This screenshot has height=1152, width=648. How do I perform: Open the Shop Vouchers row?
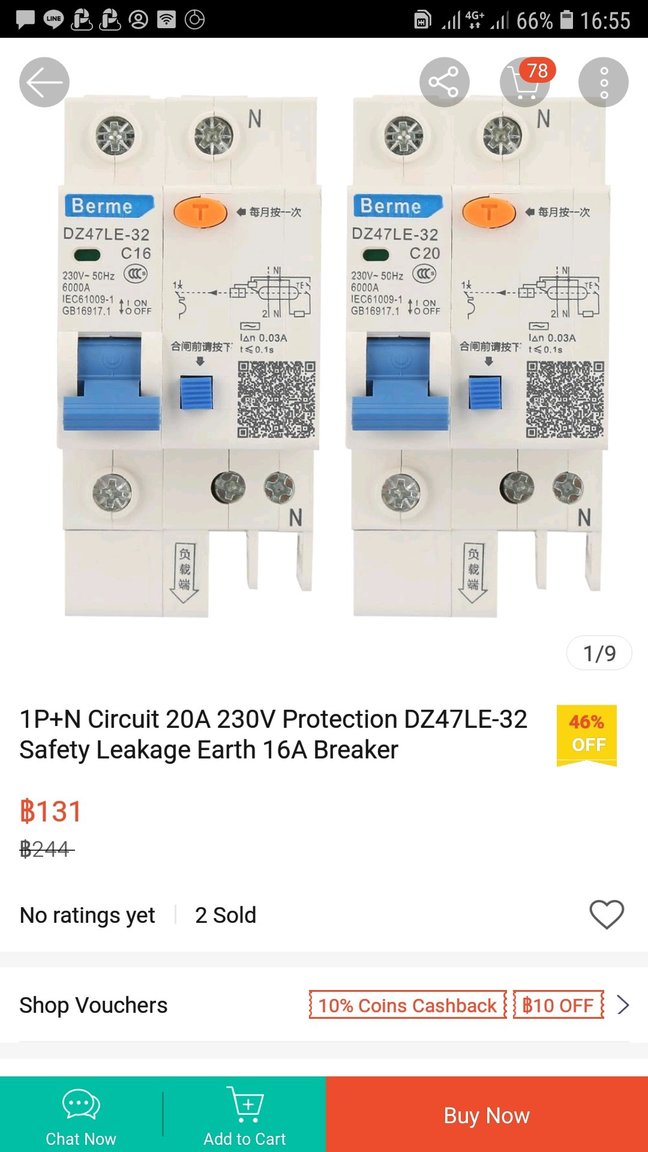coord(324,1005)
